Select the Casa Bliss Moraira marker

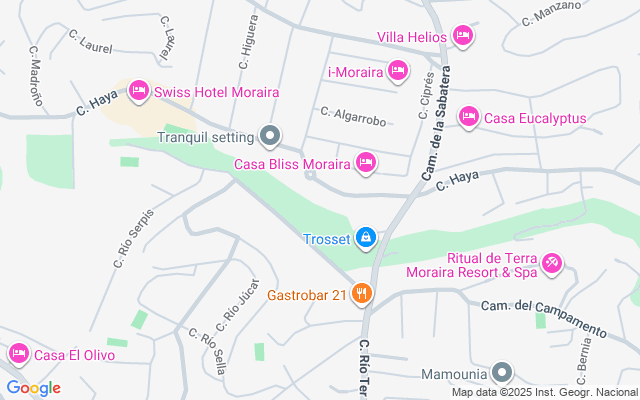[x=366, y=161]
